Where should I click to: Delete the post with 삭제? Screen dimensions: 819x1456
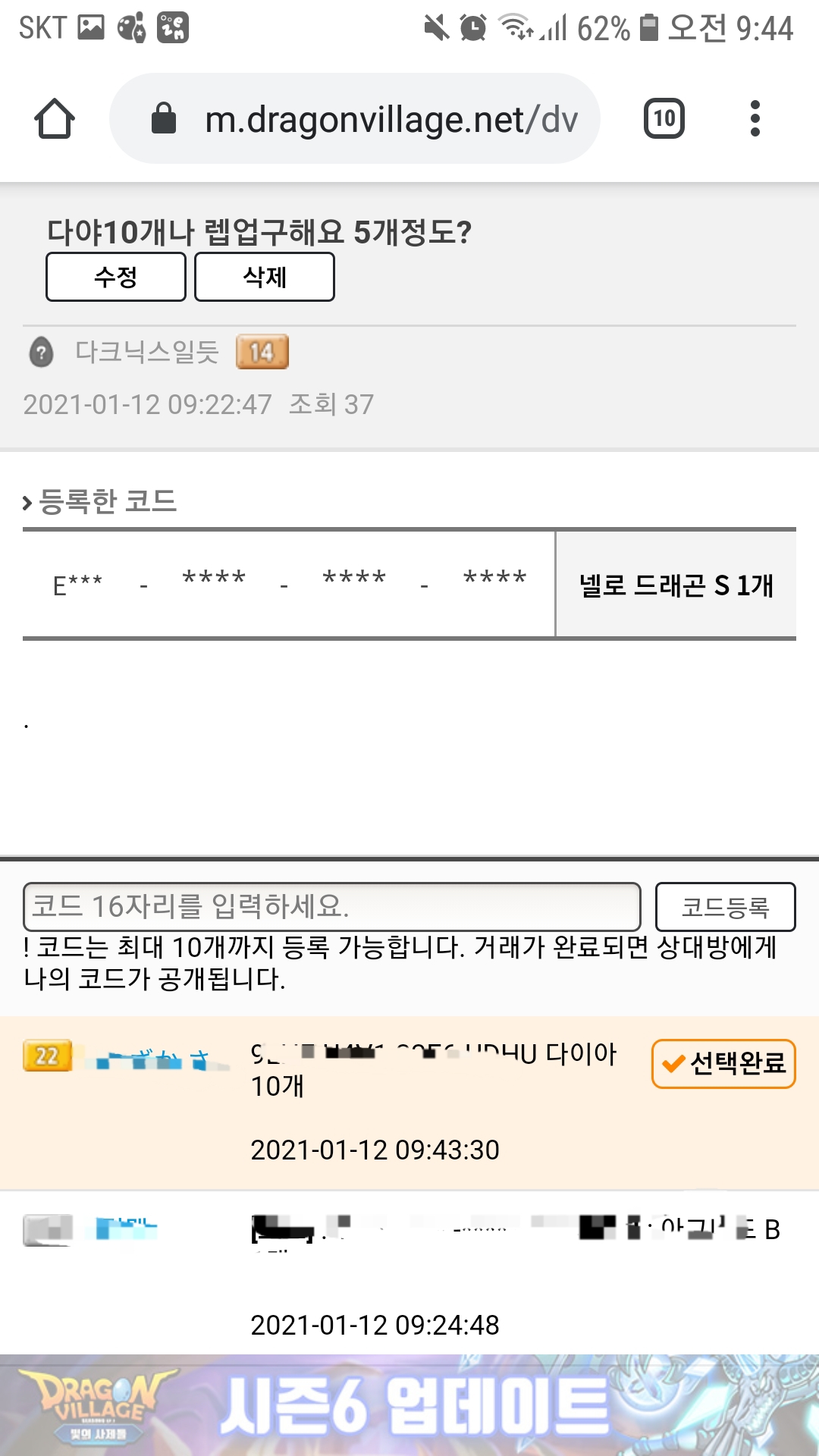click(264, 277)
